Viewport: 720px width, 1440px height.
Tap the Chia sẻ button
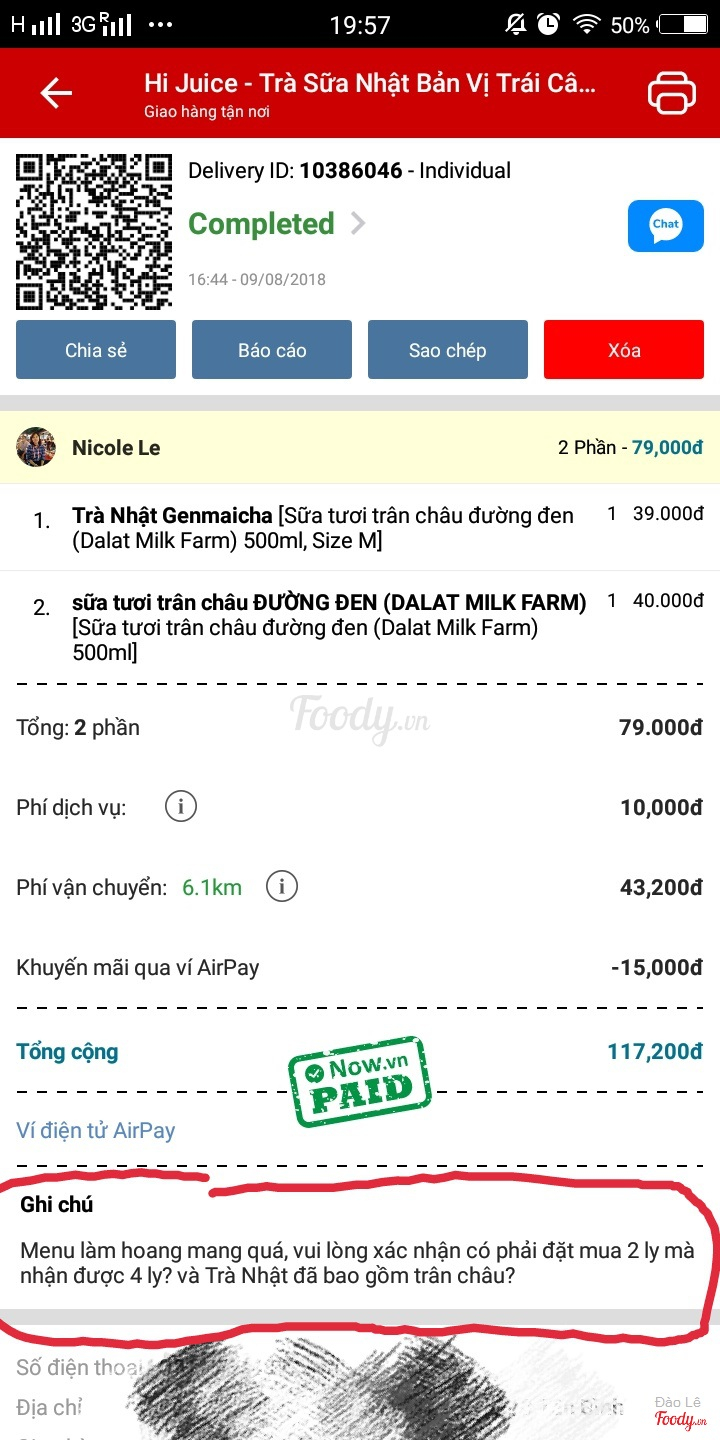[x=96, y=350]
